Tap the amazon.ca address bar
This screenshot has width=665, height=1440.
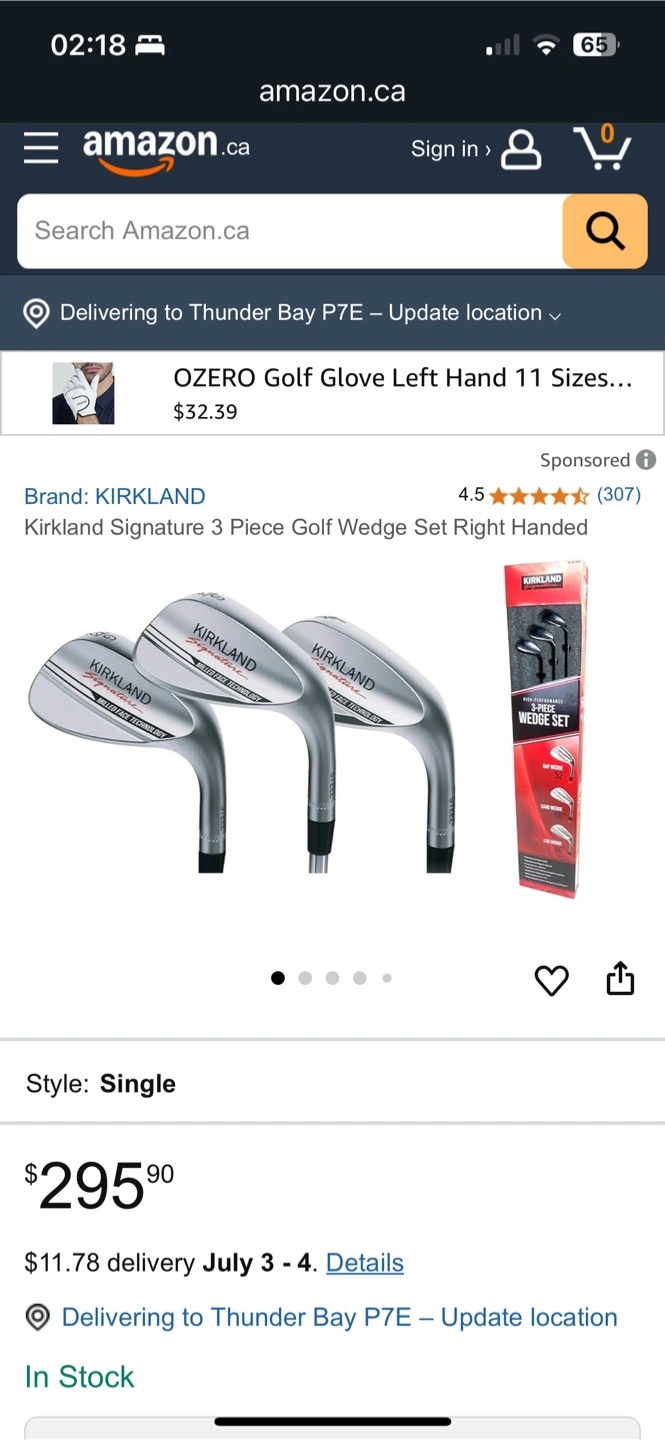332,92
